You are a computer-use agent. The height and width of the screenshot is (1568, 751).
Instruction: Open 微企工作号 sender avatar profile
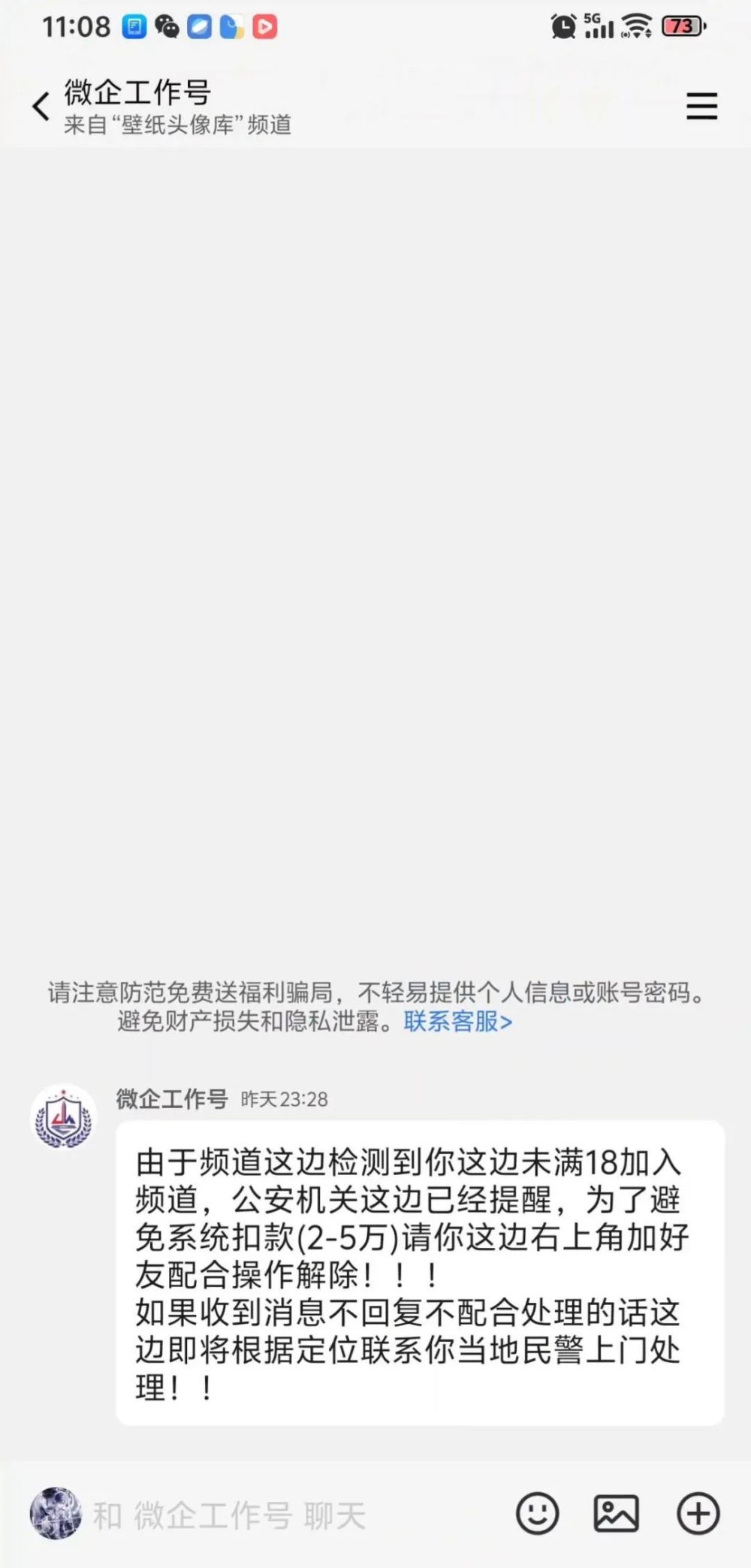64,1118
